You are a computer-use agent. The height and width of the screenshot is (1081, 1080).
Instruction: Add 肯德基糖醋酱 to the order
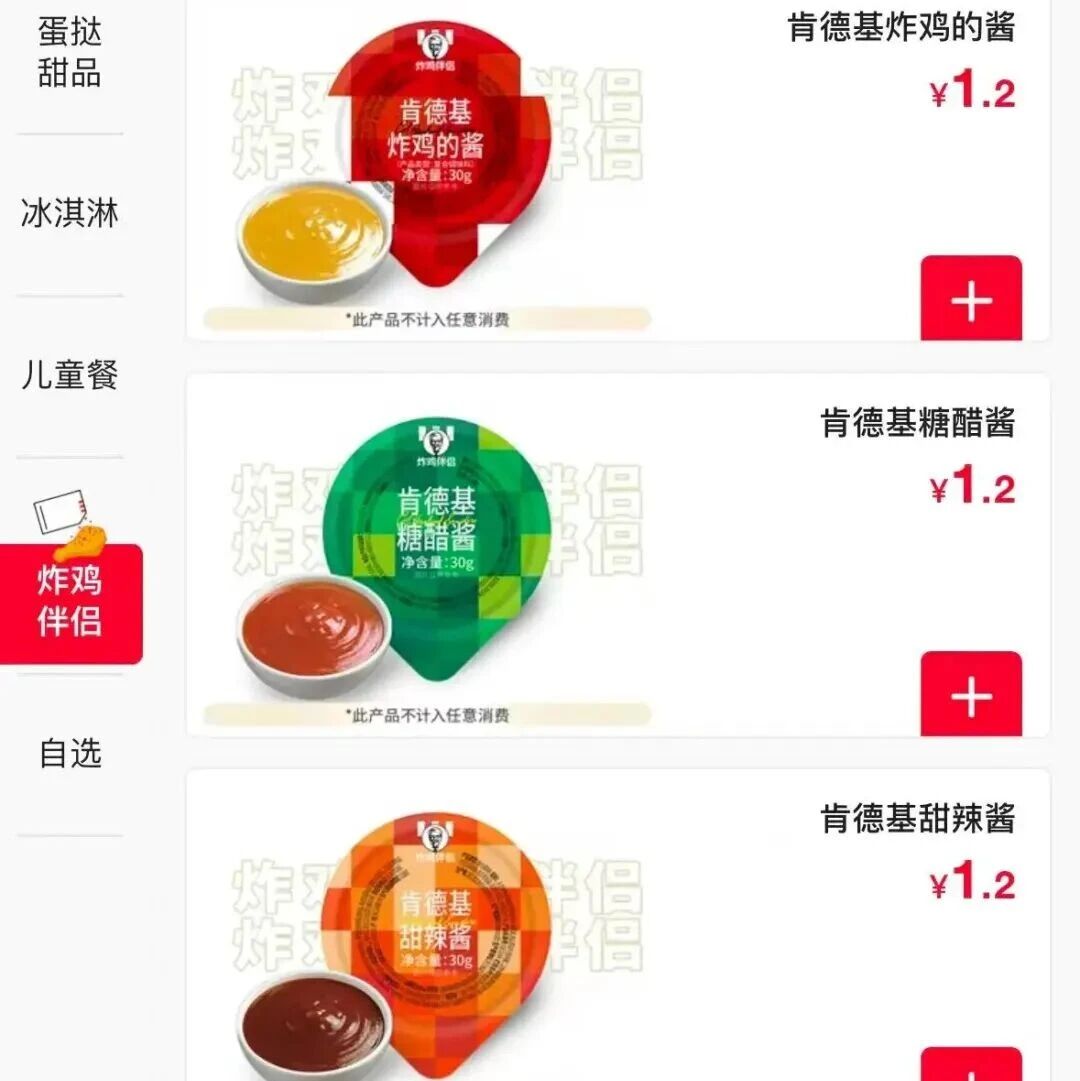coord(971,695)
